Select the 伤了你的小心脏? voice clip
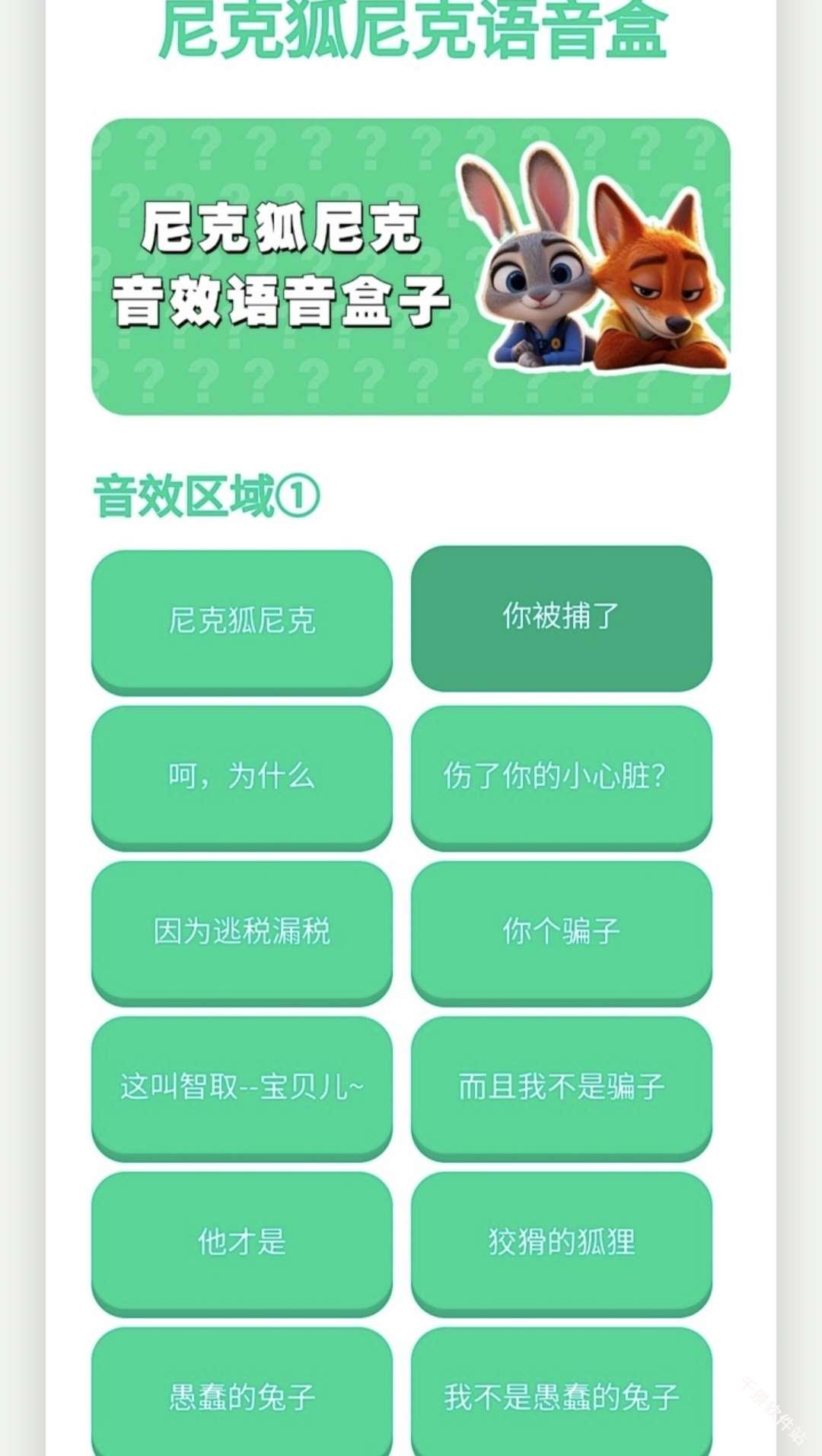This screenshot has width=822, height=1456. click(561, 775)
